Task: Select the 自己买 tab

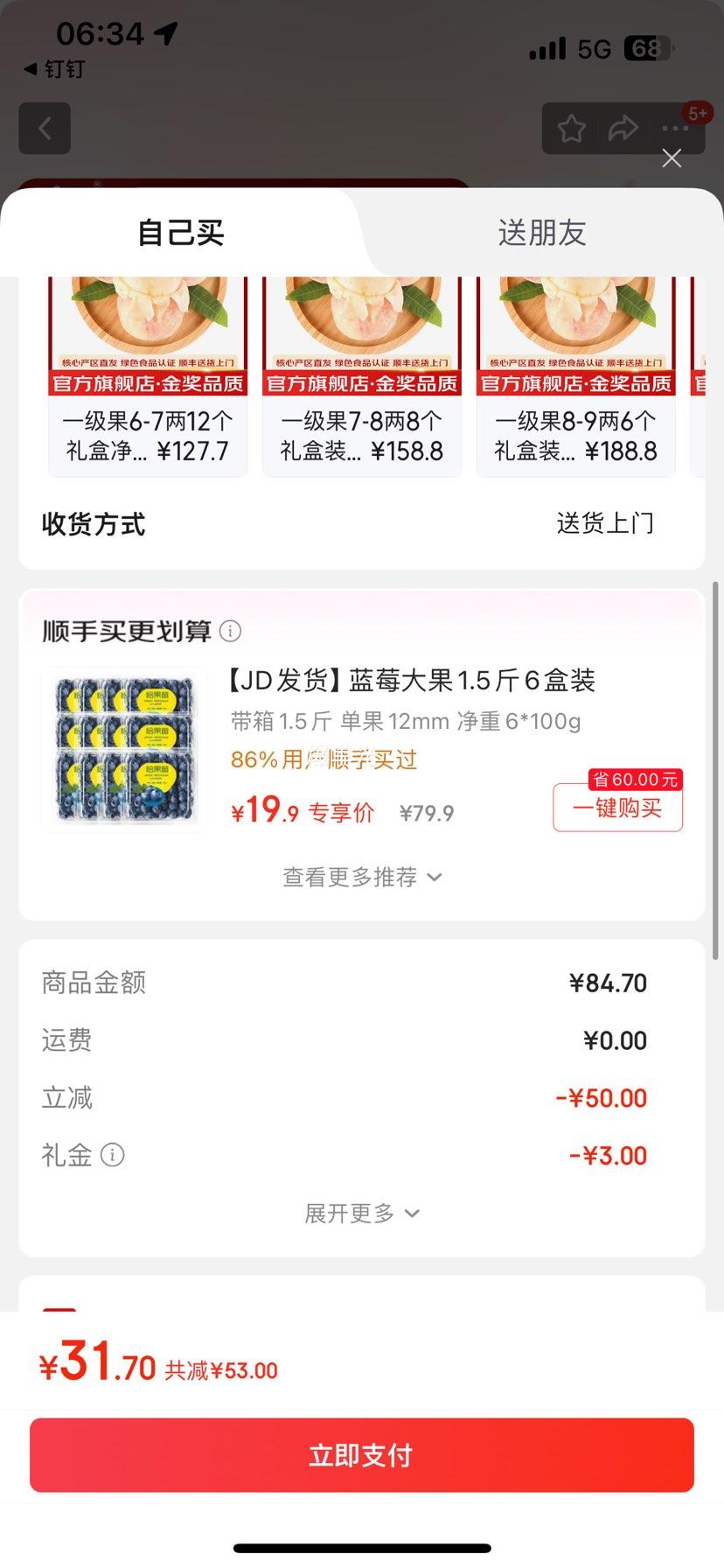Action: pos(181,233)
